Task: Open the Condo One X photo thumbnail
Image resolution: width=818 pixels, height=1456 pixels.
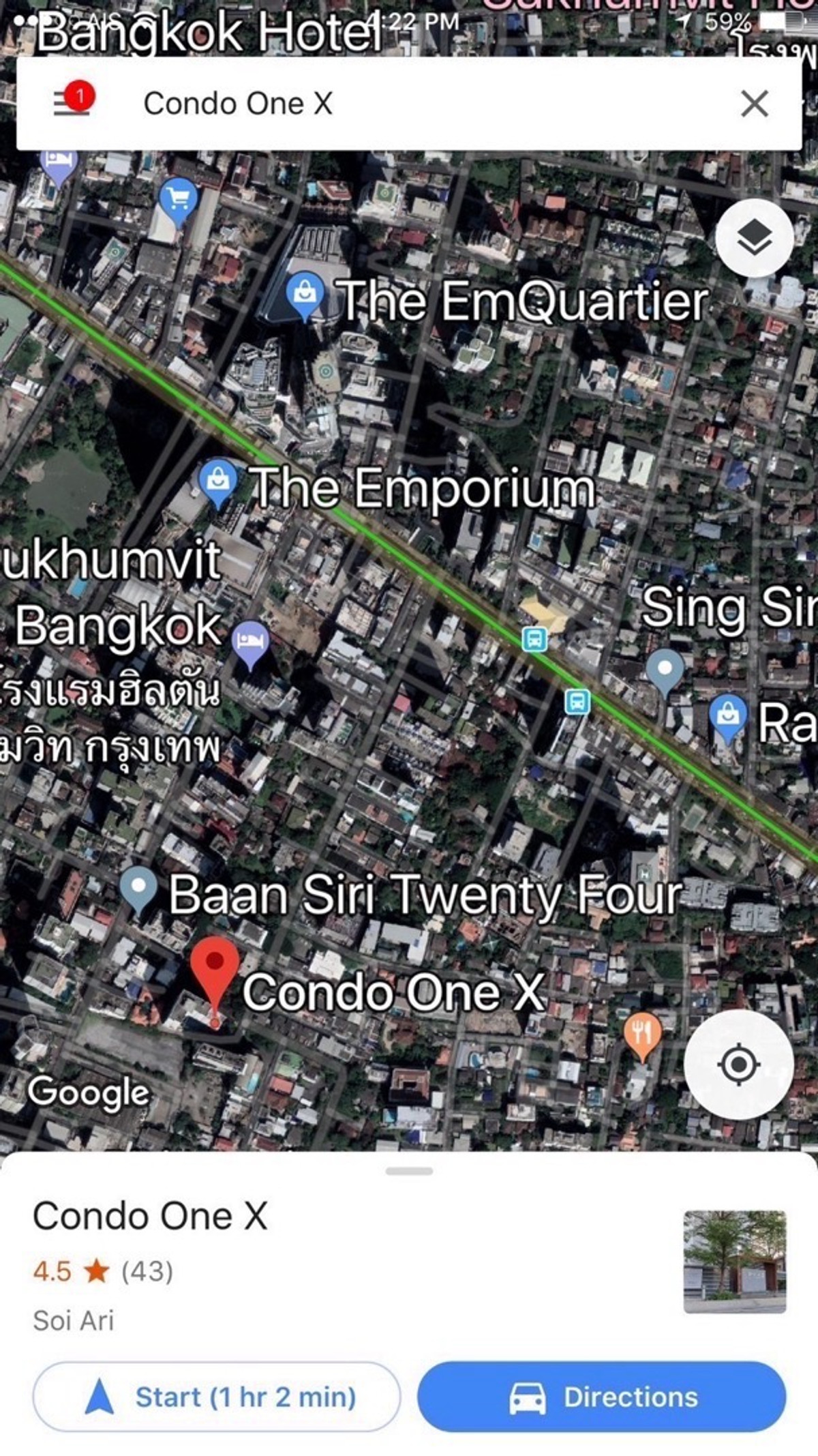Action: click(735, 1261)
